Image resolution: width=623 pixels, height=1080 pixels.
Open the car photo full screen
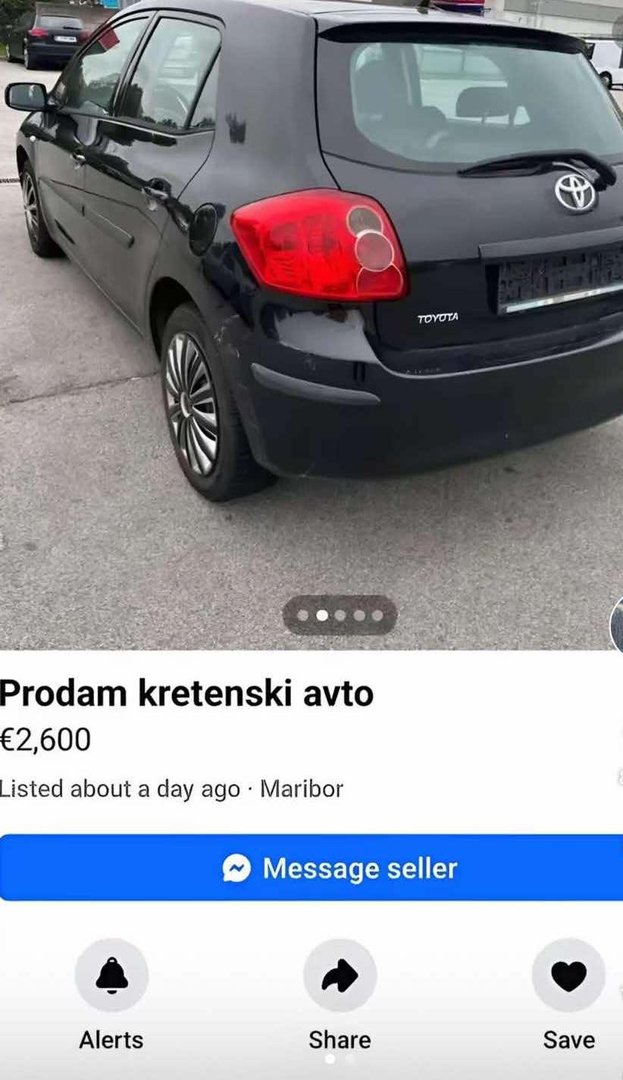pyautogui.click(x=311, y=324)
